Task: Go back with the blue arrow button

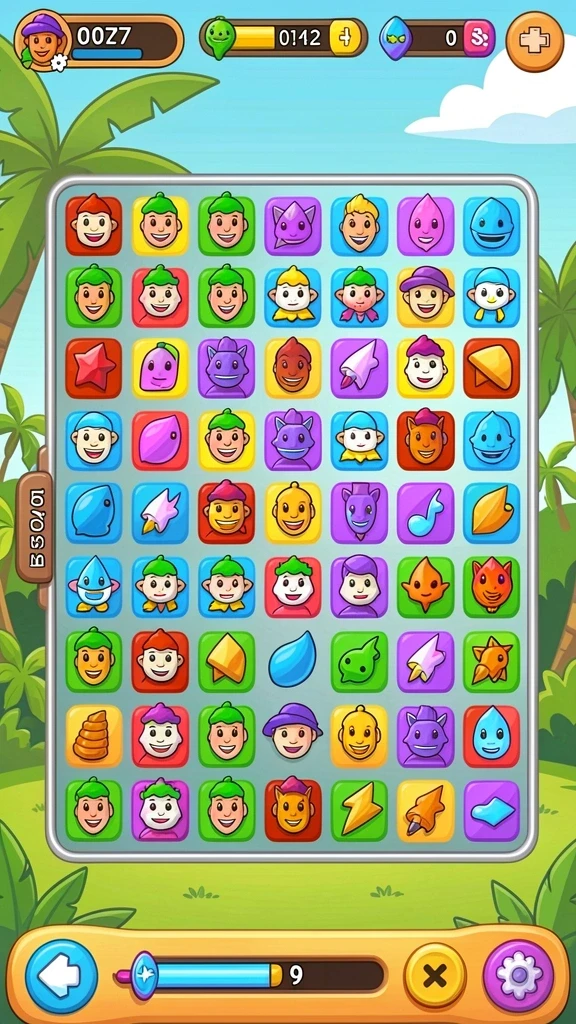Action: (61, 976)
